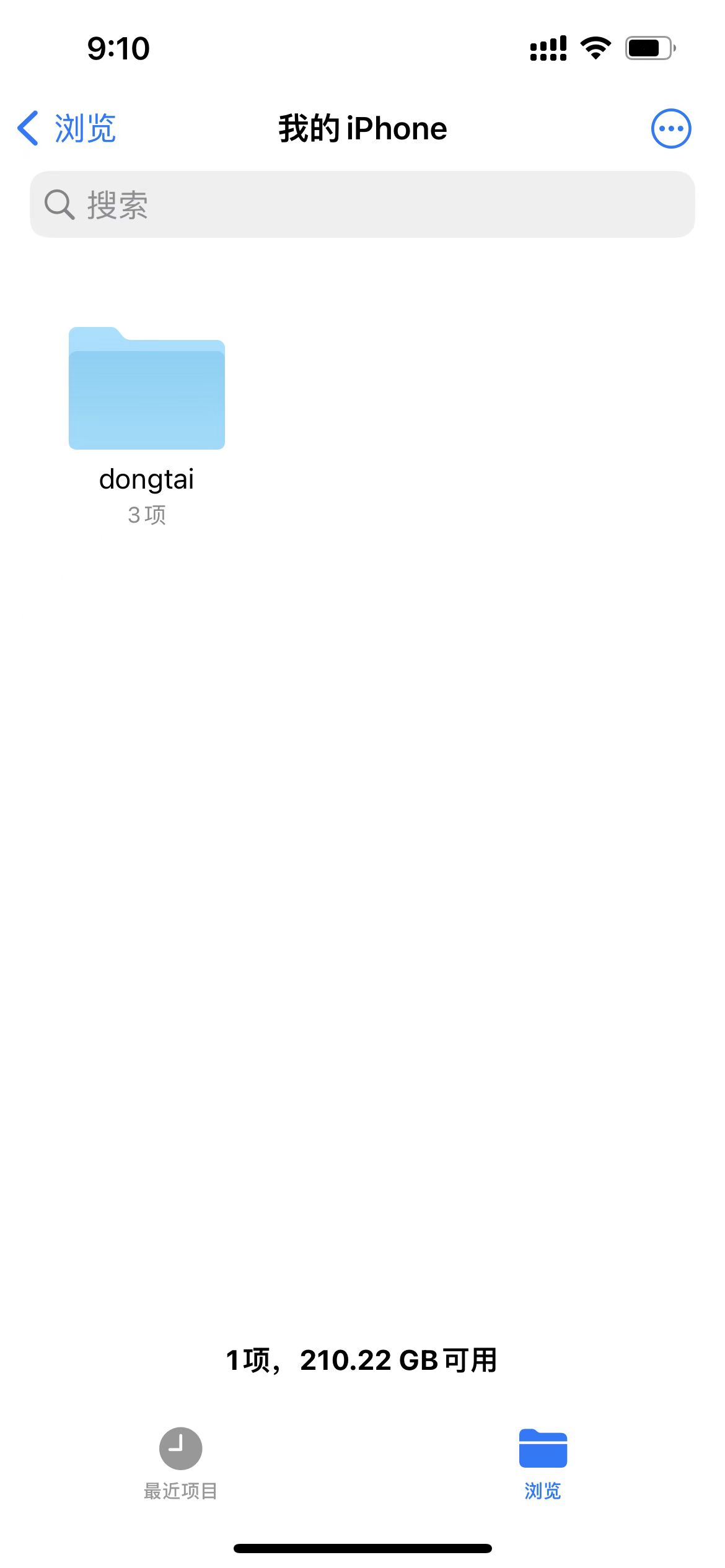This screenshot has width=725, height=1568.
Task: Tap the 搜索 search field
Action: pos(362,204)
